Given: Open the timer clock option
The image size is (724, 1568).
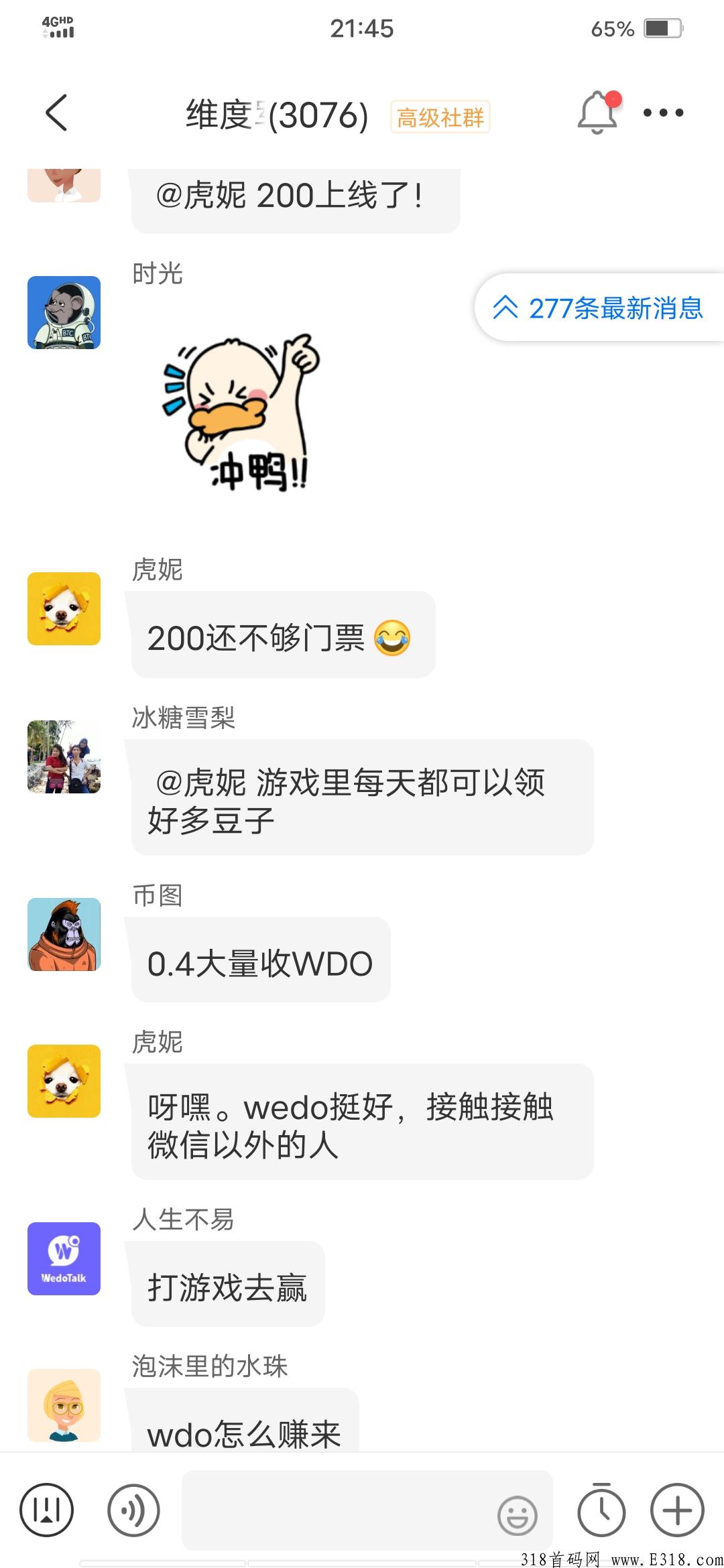Looking at the screenshot, I should [601, 1510].
